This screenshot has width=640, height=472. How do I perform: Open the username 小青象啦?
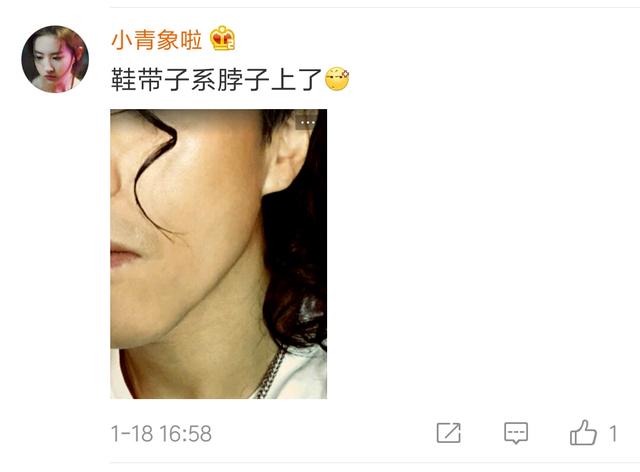(157, 40)
